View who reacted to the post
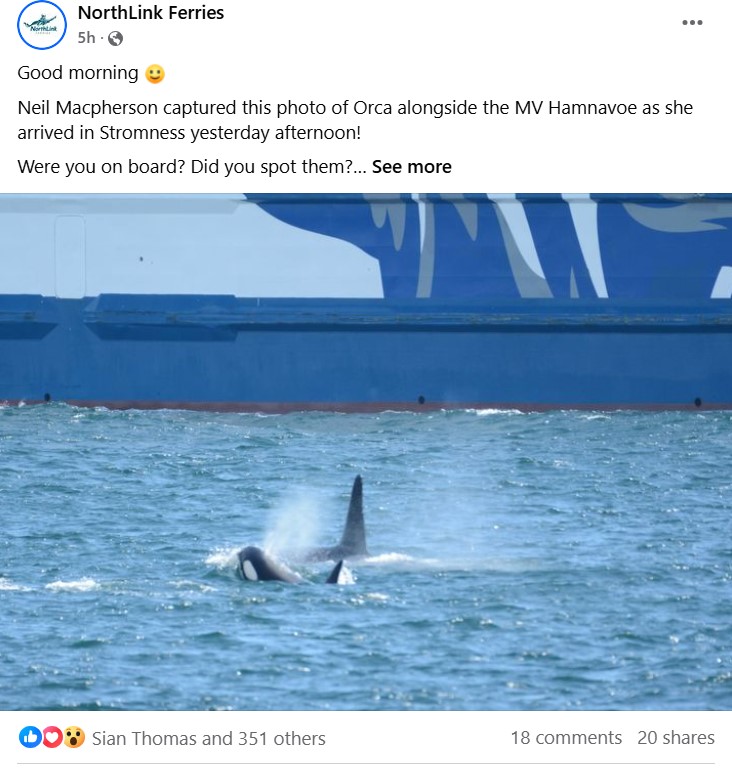This screenshot has height=768, width=732. pyautogui.click(x=208, y=739)
